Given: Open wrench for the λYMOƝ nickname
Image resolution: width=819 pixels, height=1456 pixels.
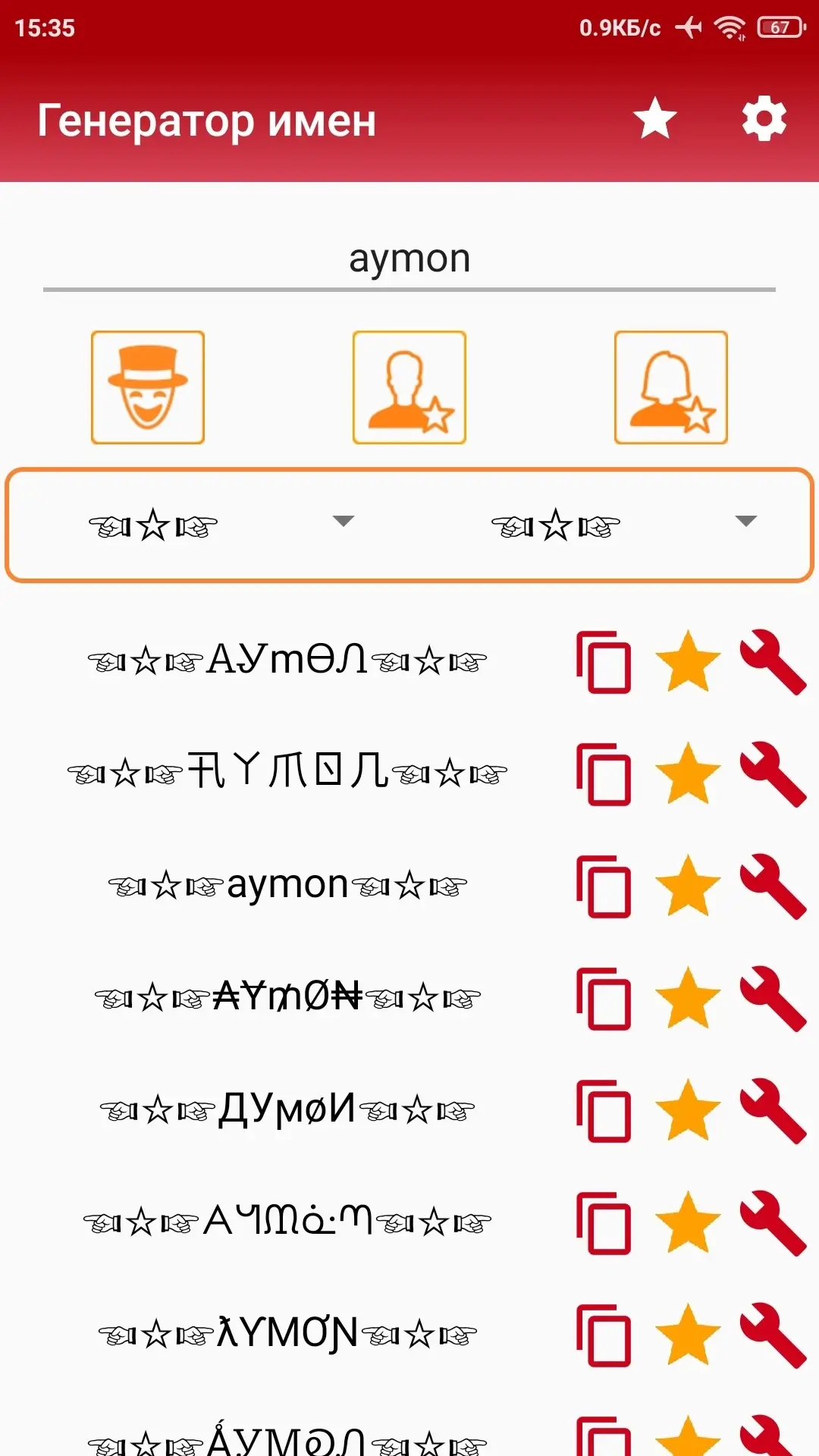Looking at the screenshot, I should [773, 1335].
